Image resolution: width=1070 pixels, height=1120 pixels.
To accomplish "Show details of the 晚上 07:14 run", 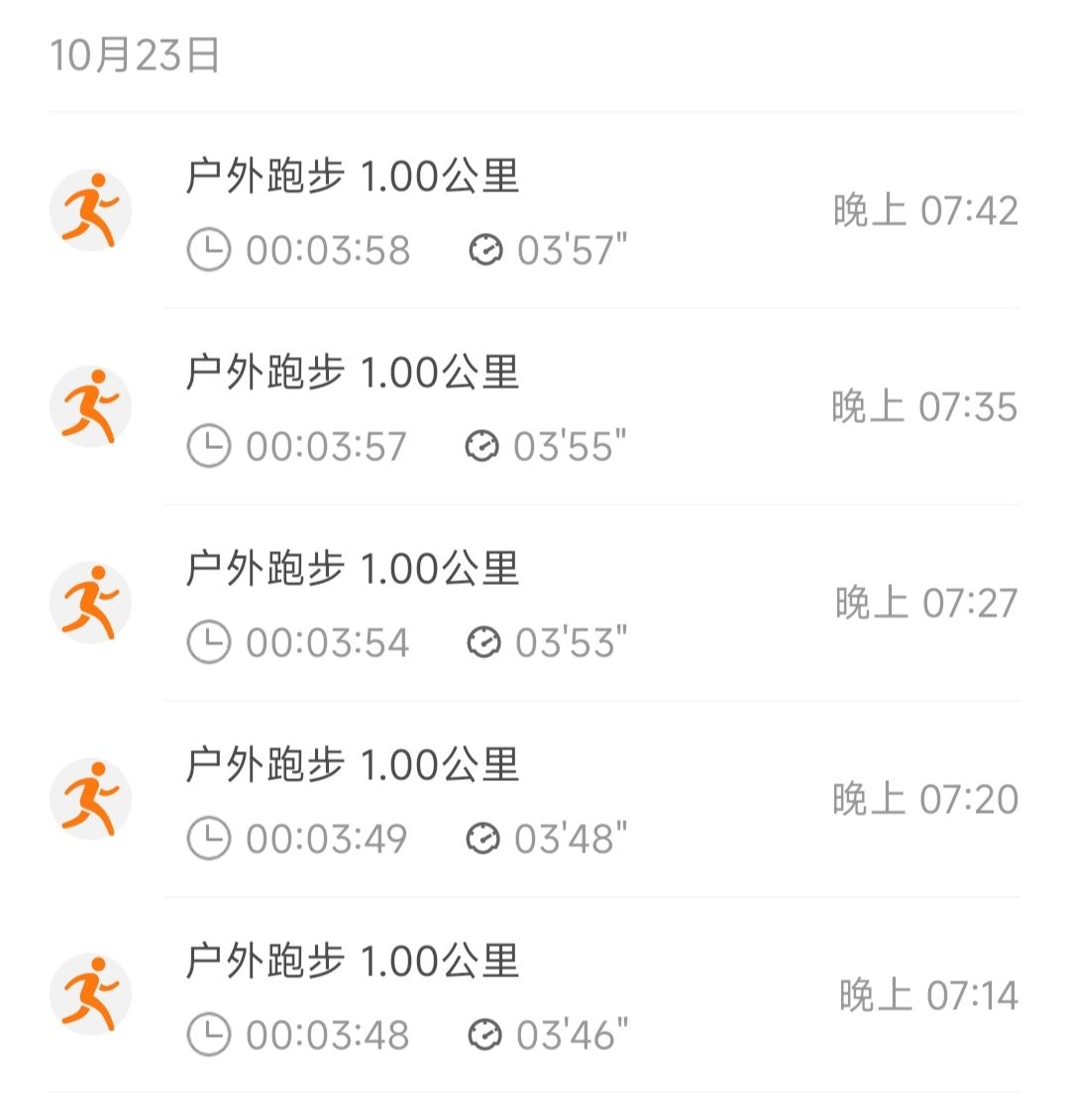I will click(x=535, y=996).
